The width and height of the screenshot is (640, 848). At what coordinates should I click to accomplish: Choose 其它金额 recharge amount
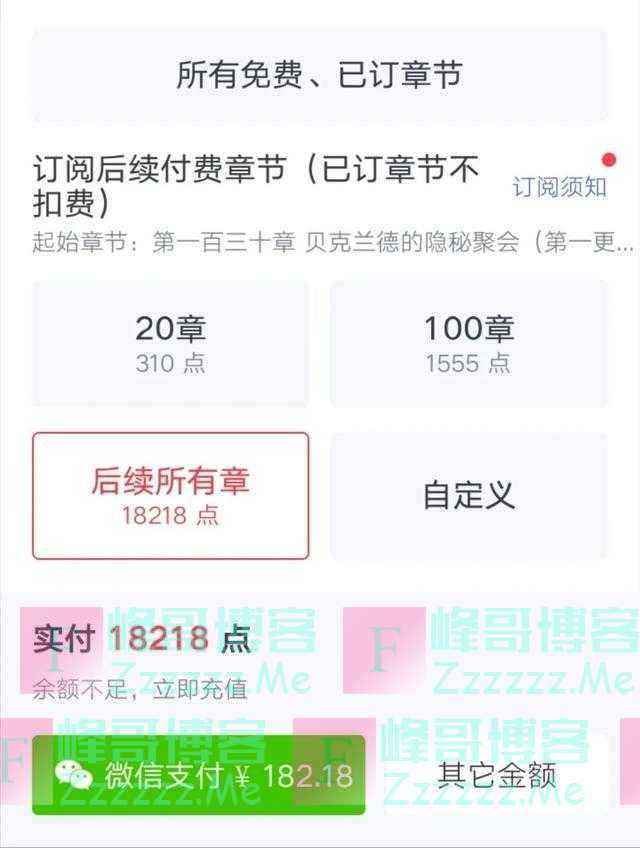[x=497, y=775]
